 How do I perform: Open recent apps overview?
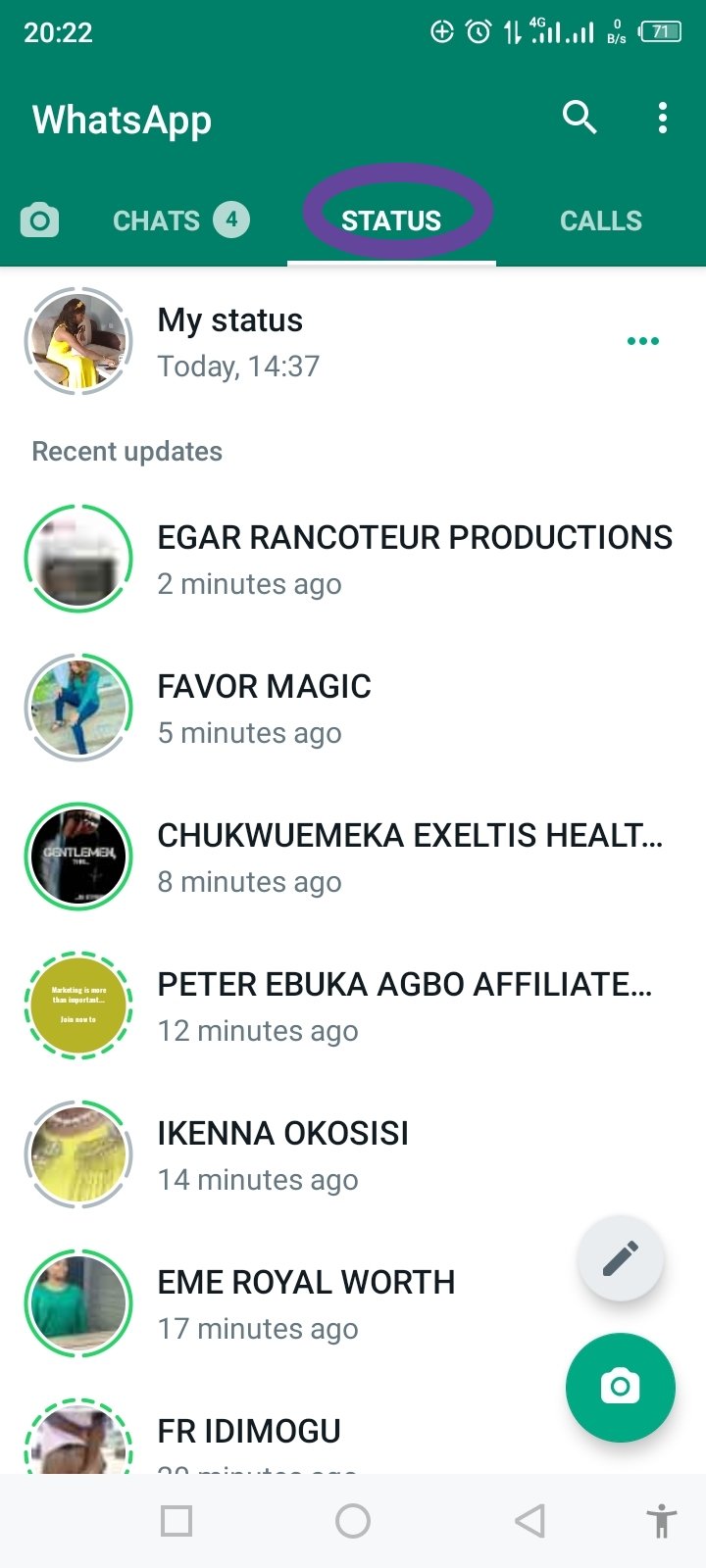pyautogui.click(x=176, y=1521)
